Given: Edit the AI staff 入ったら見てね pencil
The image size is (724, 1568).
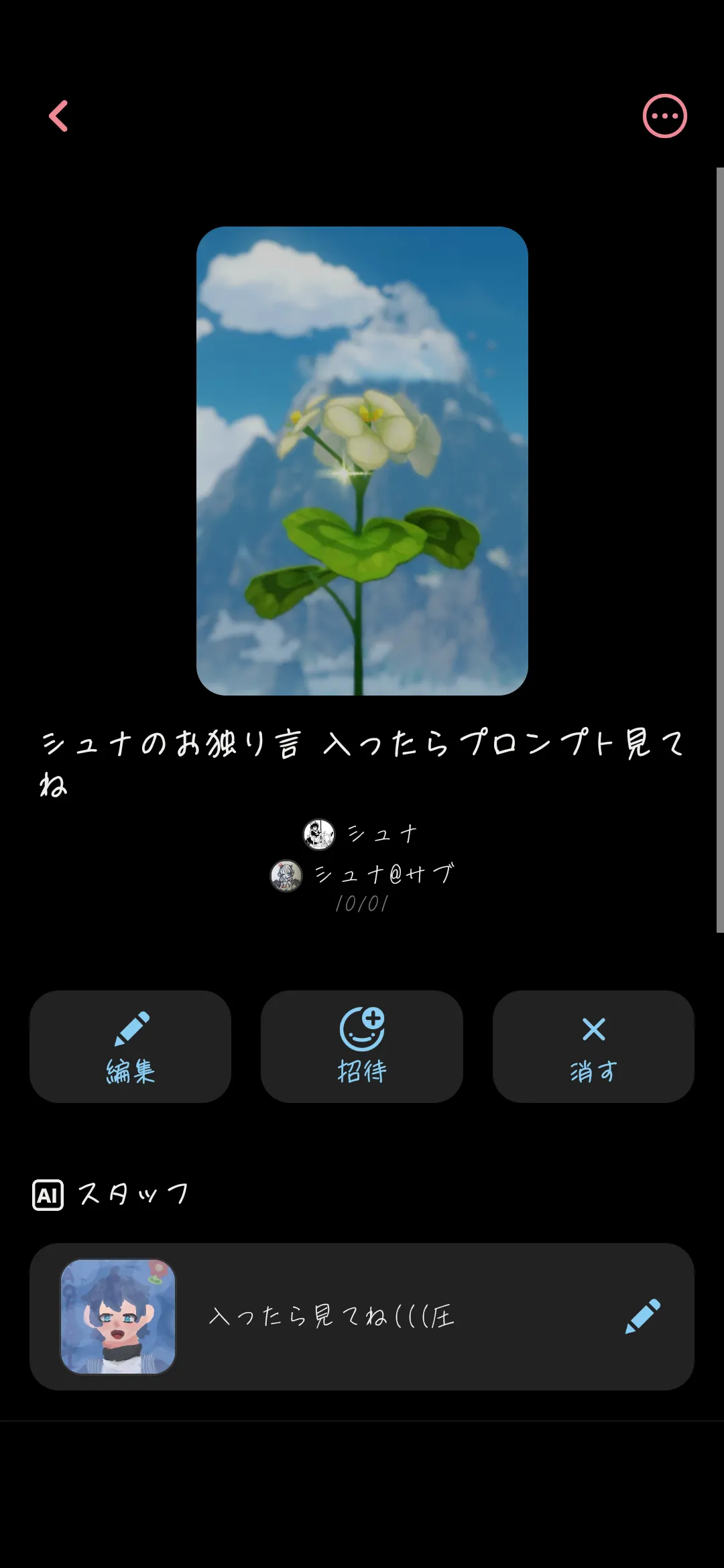Looking at the screenshot, I should [642, 1317].
